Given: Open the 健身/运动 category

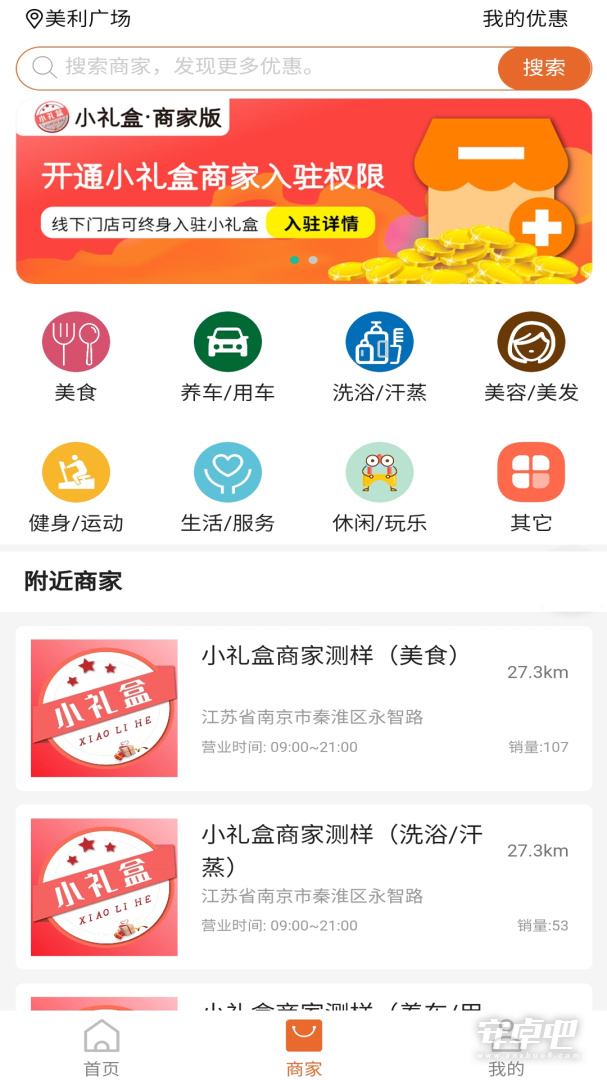Looking at the screenshot, I should [76, 488].
